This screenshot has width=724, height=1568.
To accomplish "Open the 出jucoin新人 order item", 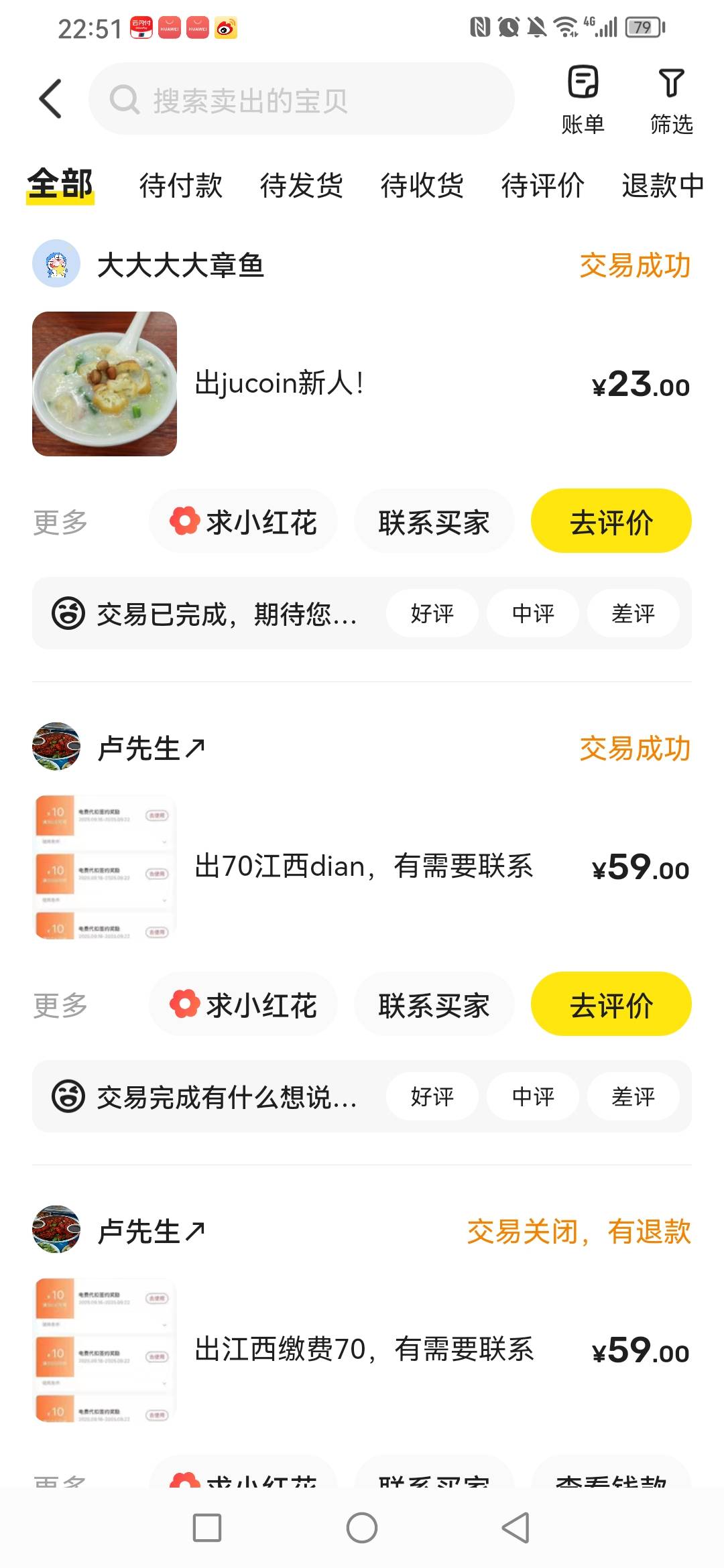I will tap(362, 384).
